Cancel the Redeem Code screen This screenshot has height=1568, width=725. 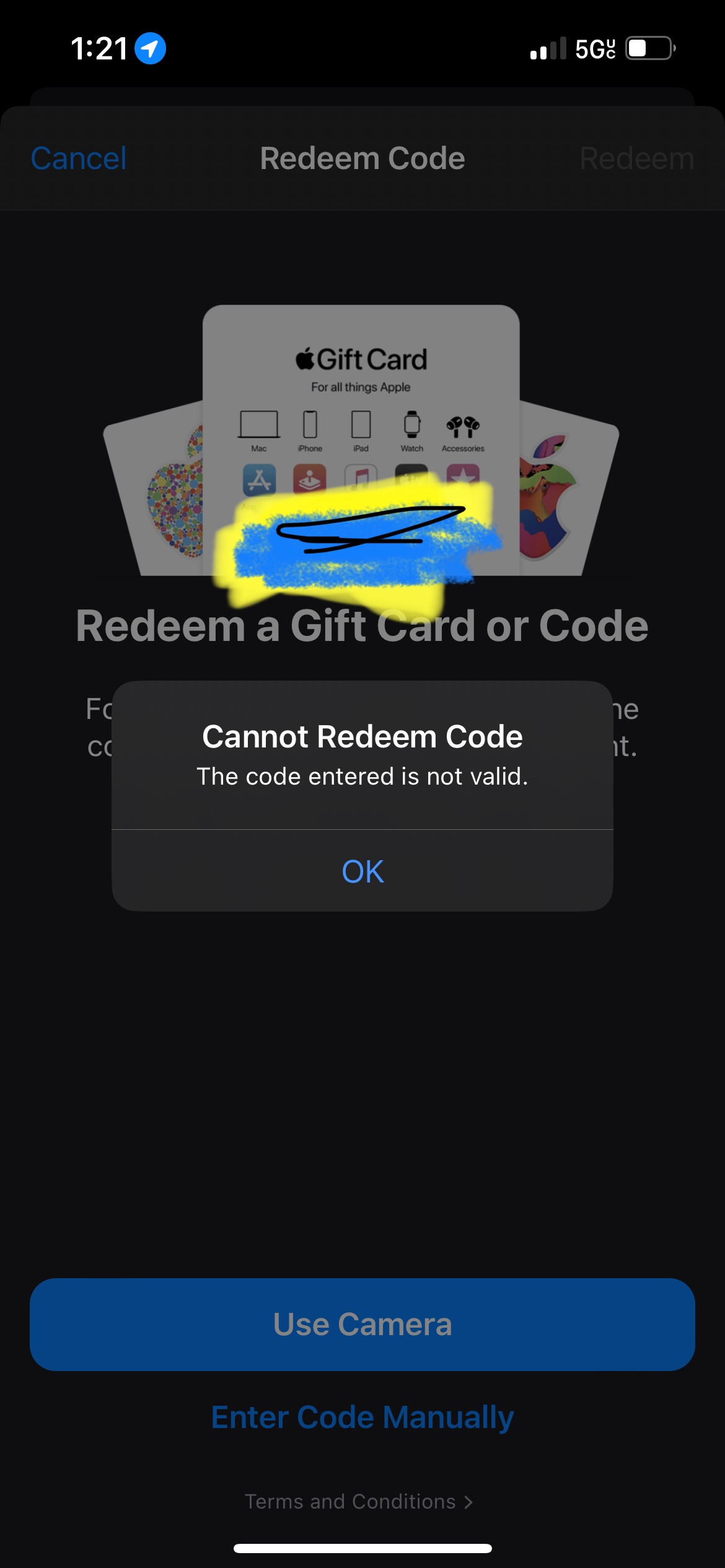tap(79, 159)
